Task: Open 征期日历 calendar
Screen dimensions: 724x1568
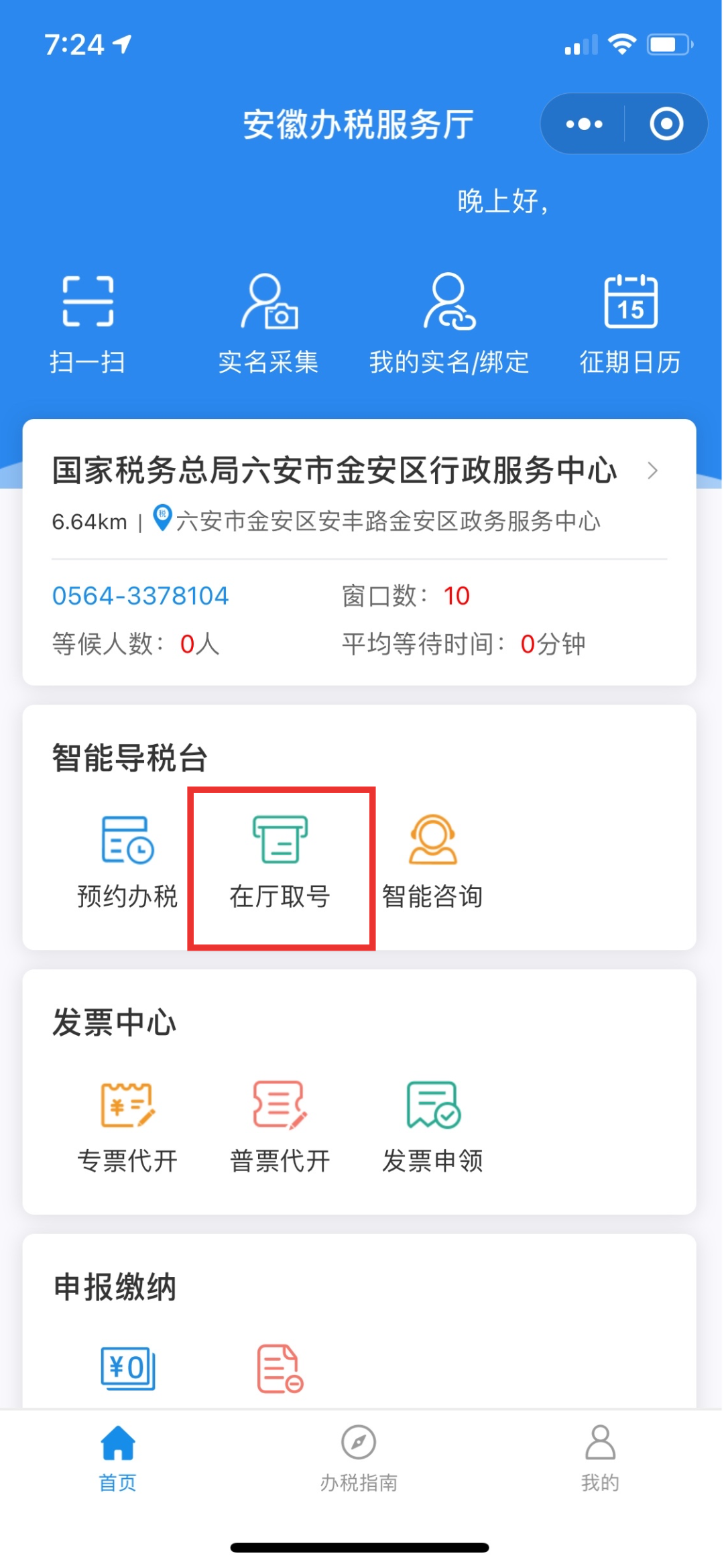Action: click(630, 324)
